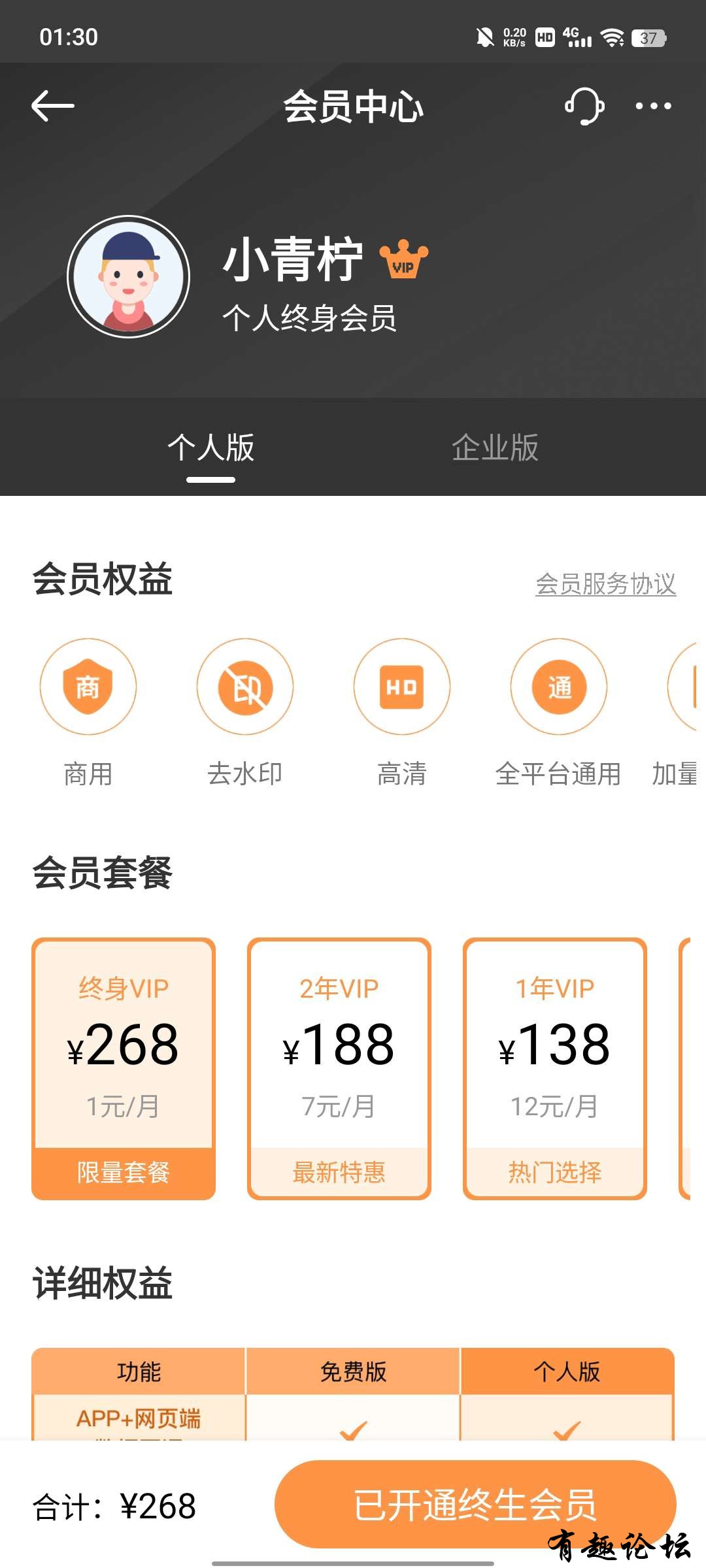Tap the 已开通终生会员 button
This screenshot has height=1568, width=706.
point(475,1505)
